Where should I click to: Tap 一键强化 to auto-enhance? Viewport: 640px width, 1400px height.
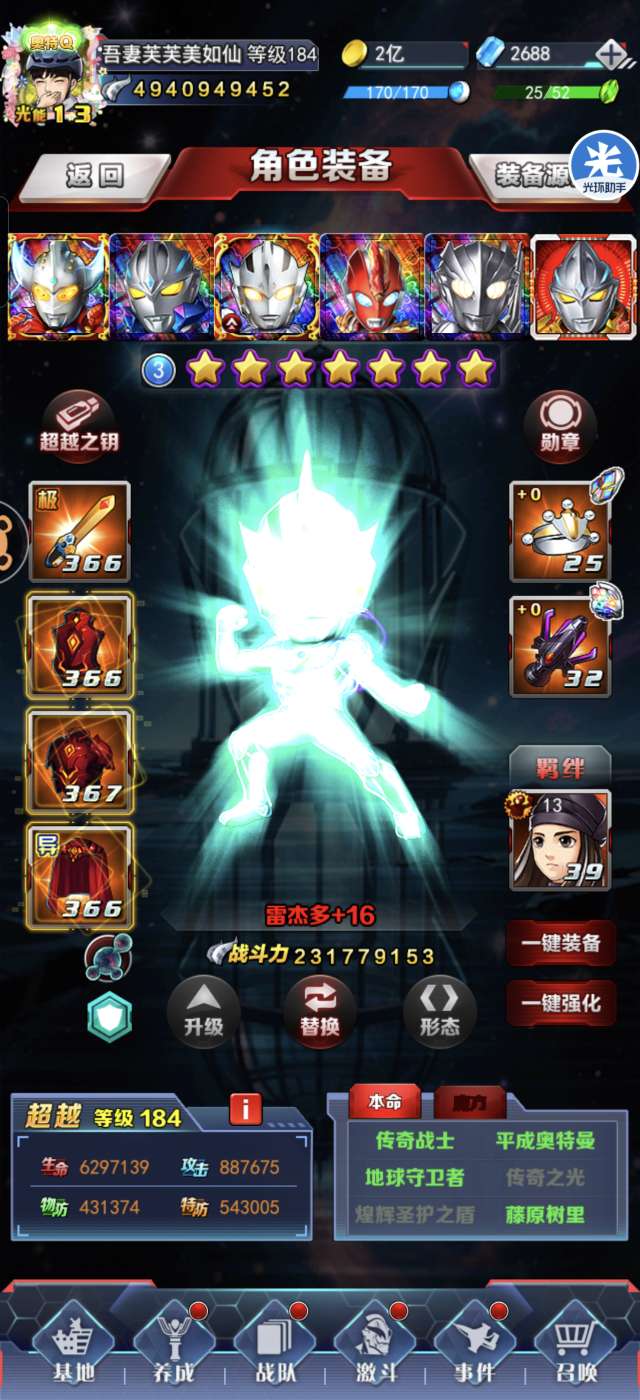pos(560,1003)
